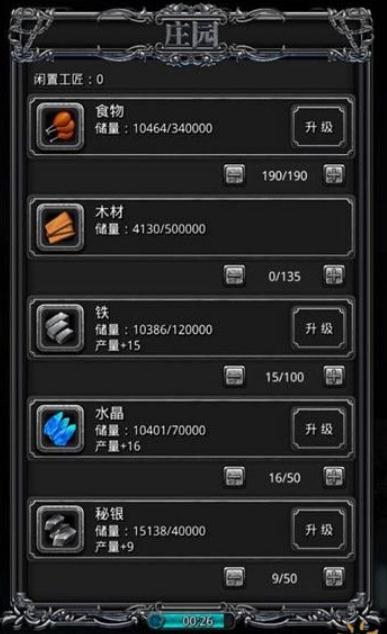The height and width of the screenshot is (634, 387).
Task: Upgrade the 水晶 crystal resource
Action: [x=319, y=429]
